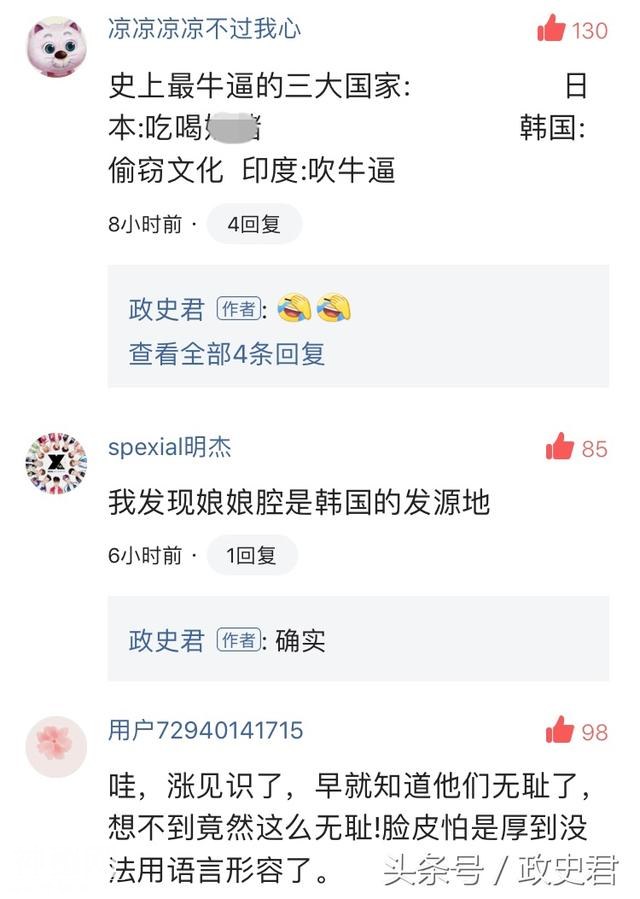Image resolution: width=640 pixels, height=899 pixels.
Task: Open the 1回复 button under spexial明杰's comment
Action: click(x=252, y=555)
